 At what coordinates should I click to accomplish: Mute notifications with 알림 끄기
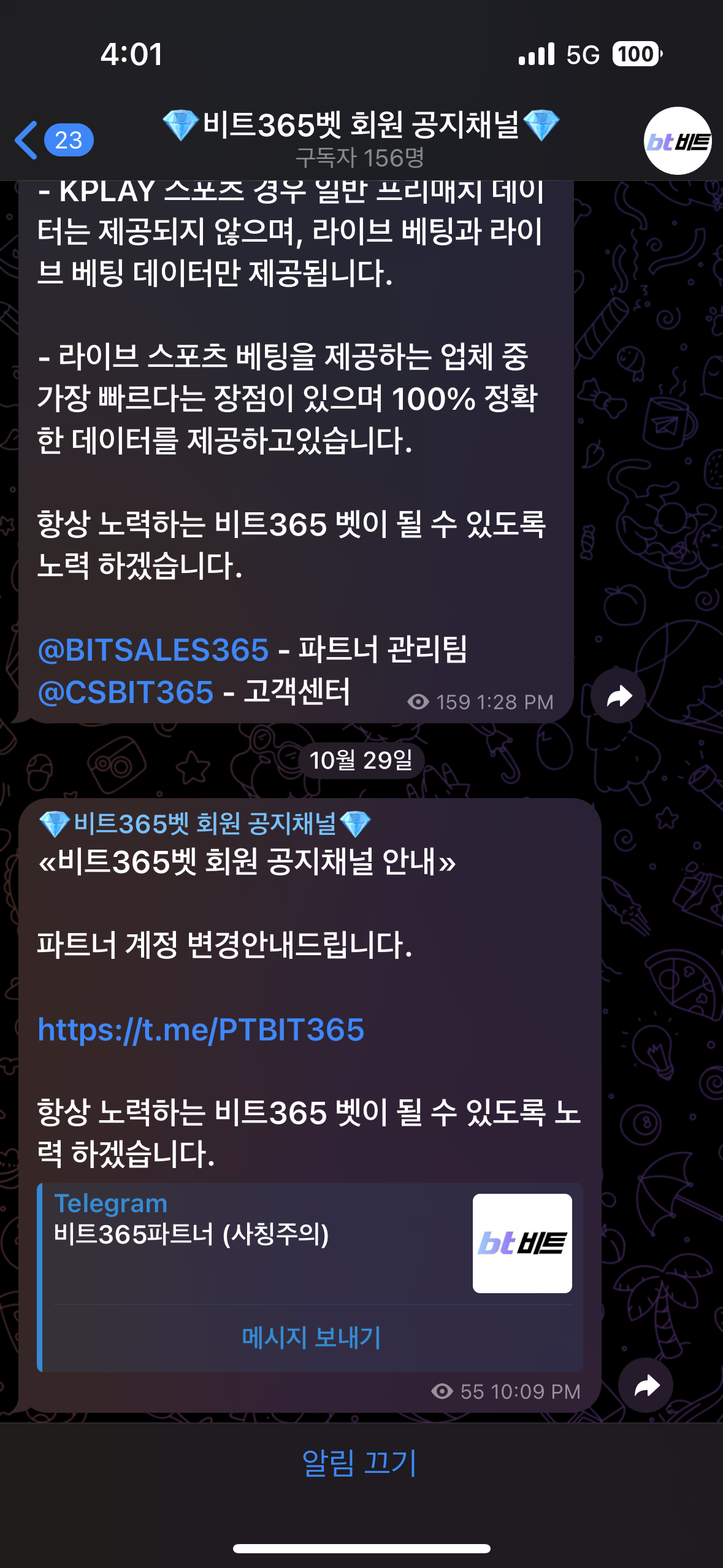tap(361, 1463)
